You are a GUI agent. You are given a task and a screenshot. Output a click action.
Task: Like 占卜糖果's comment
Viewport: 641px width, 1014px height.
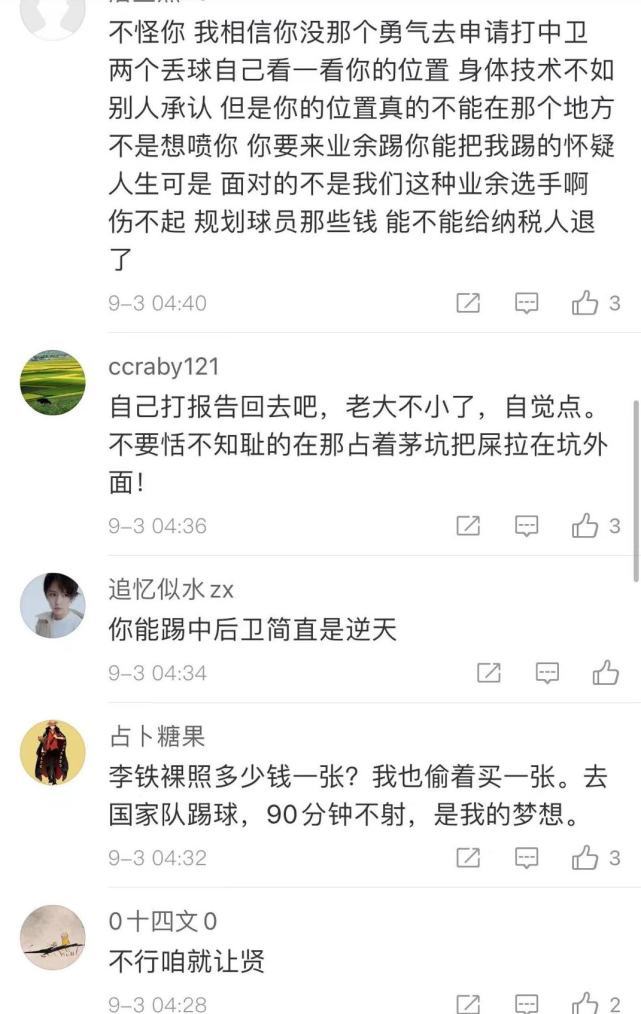pyautogui.click(x=585, y=857)
